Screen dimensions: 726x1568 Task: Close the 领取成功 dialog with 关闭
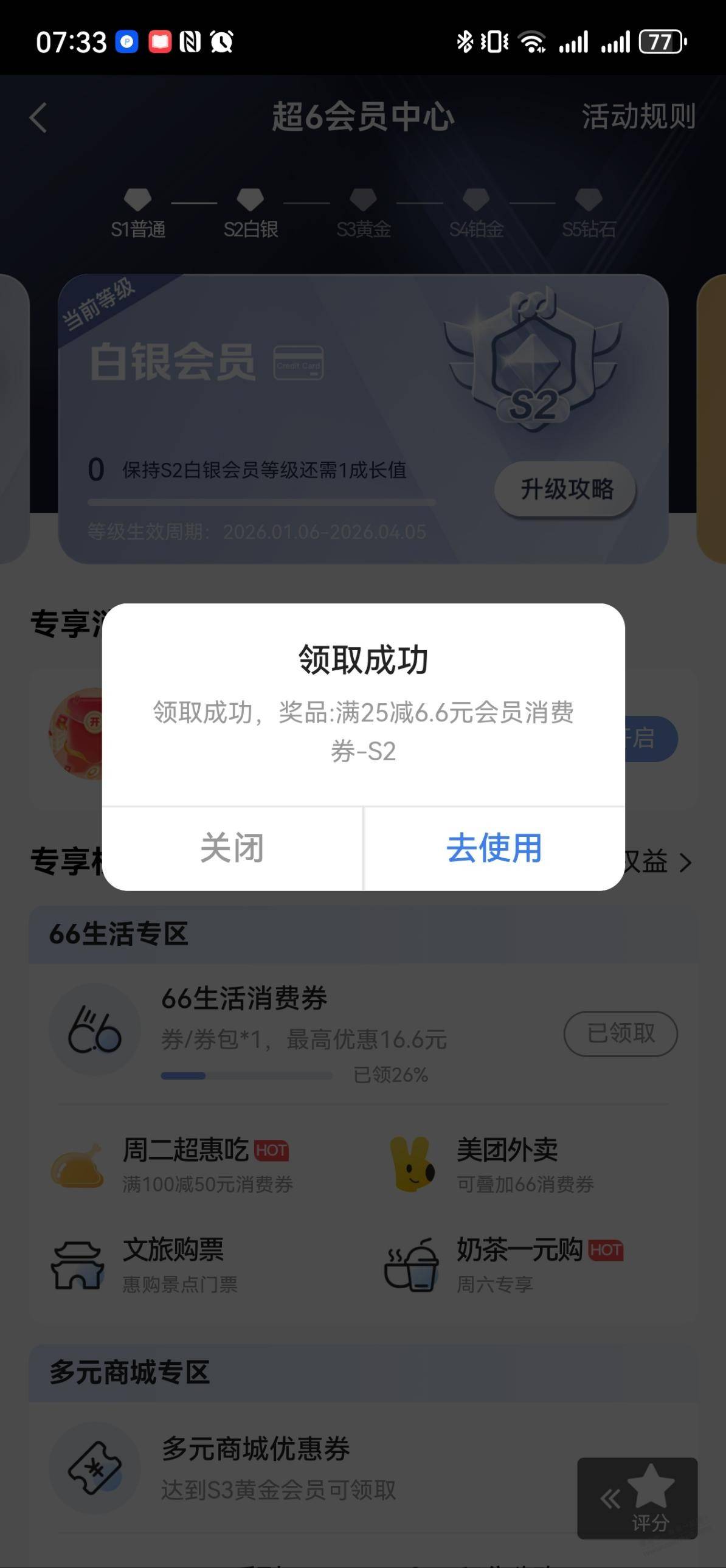[x=232, y=848]
